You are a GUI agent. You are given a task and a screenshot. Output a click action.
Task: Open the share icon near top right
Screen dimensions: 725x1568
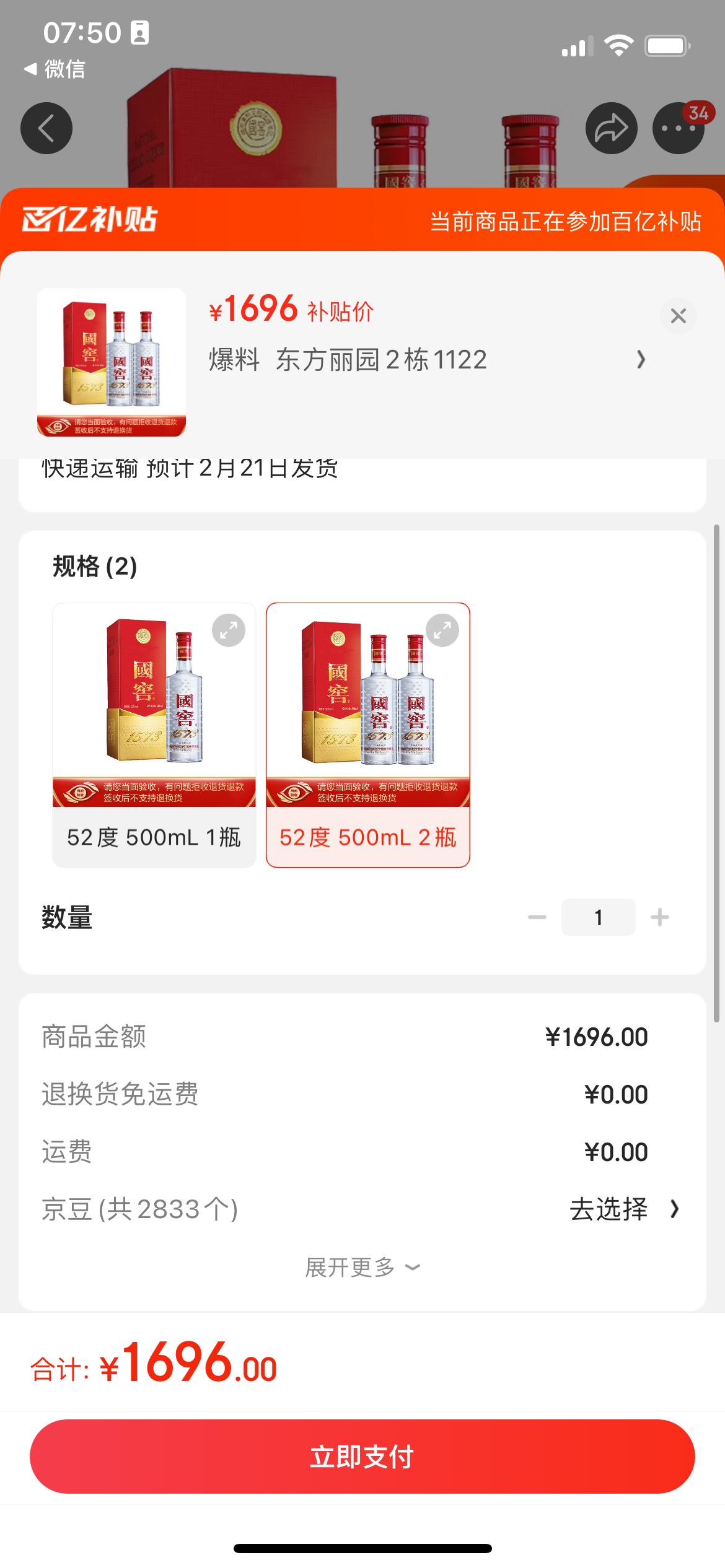(x=611, y=128)
